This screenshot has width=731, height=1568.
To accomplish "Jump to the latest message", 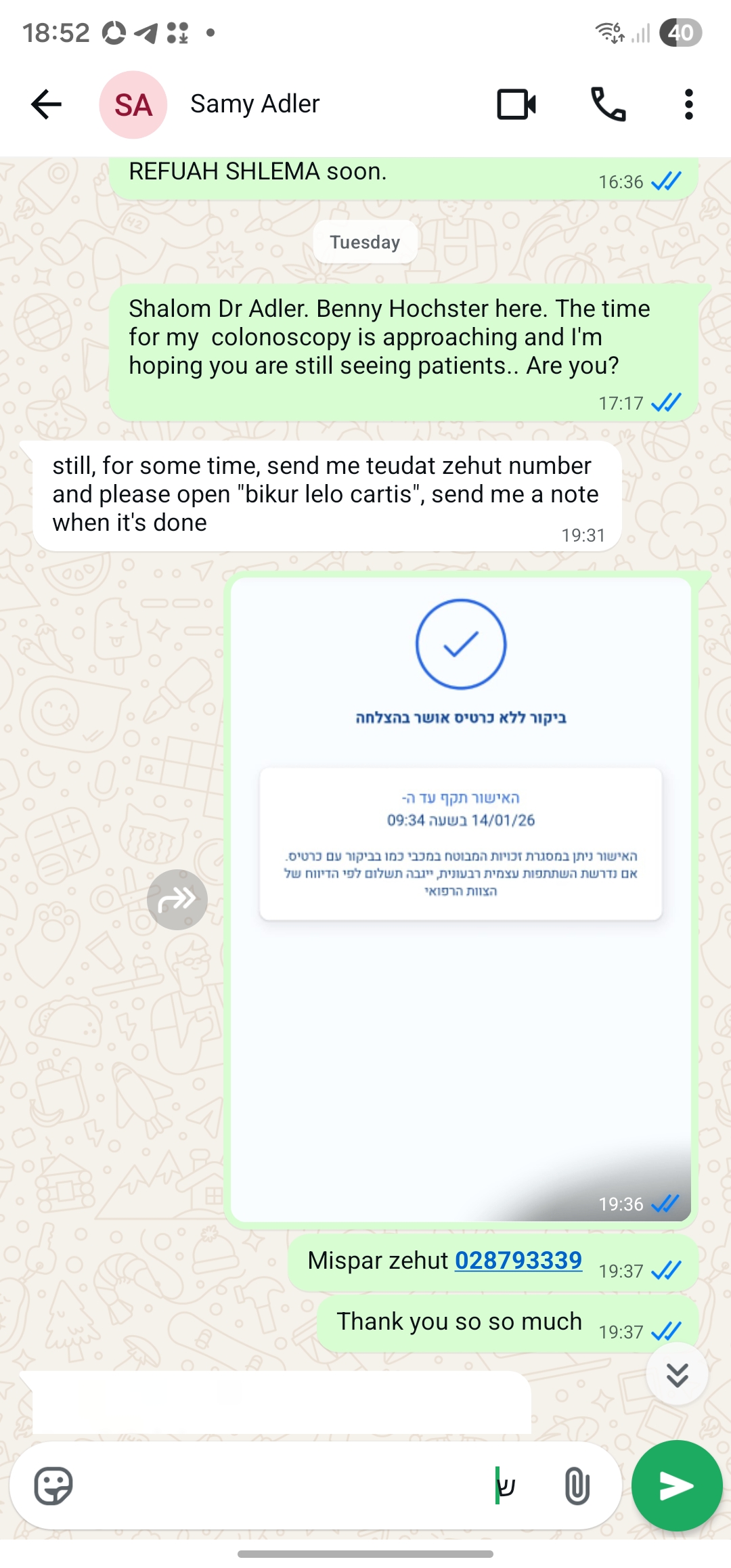I will tap(677, 1374).
